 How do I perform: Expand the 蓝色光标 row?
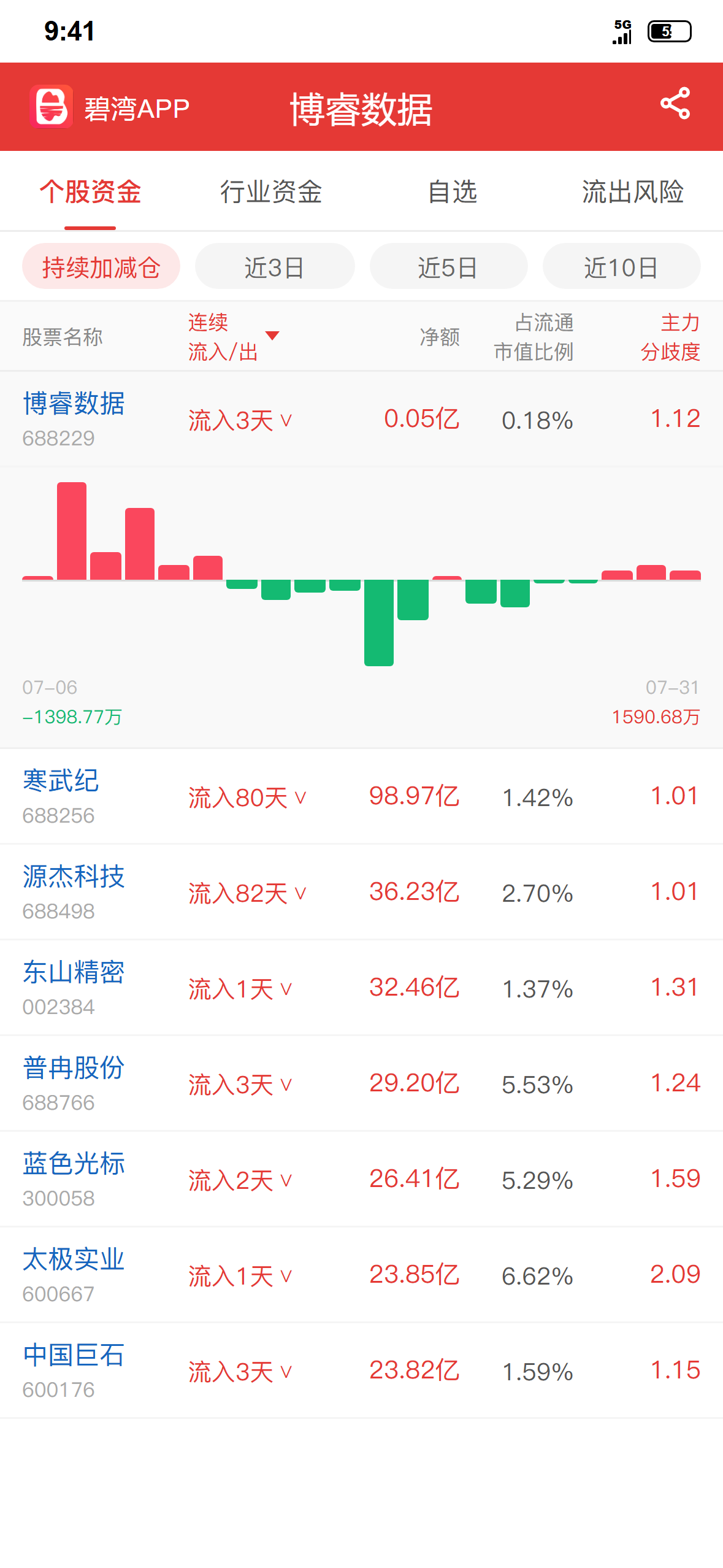point(361,1180)
